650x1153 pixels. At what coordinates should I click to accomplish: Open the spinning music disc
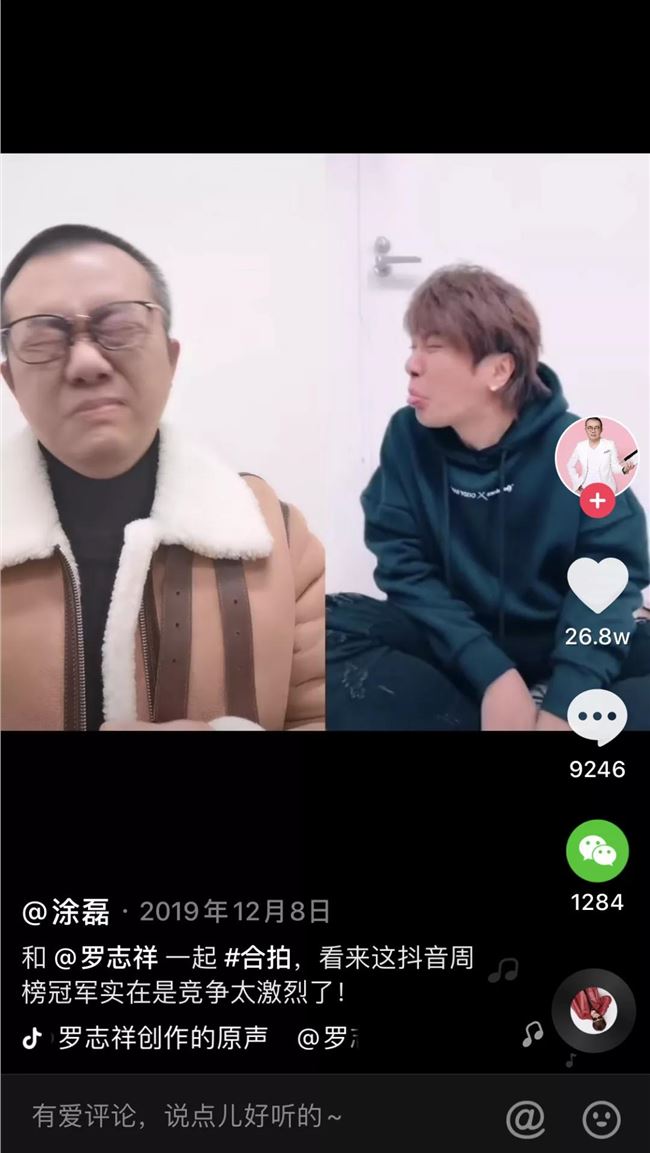pos(594,1011)
